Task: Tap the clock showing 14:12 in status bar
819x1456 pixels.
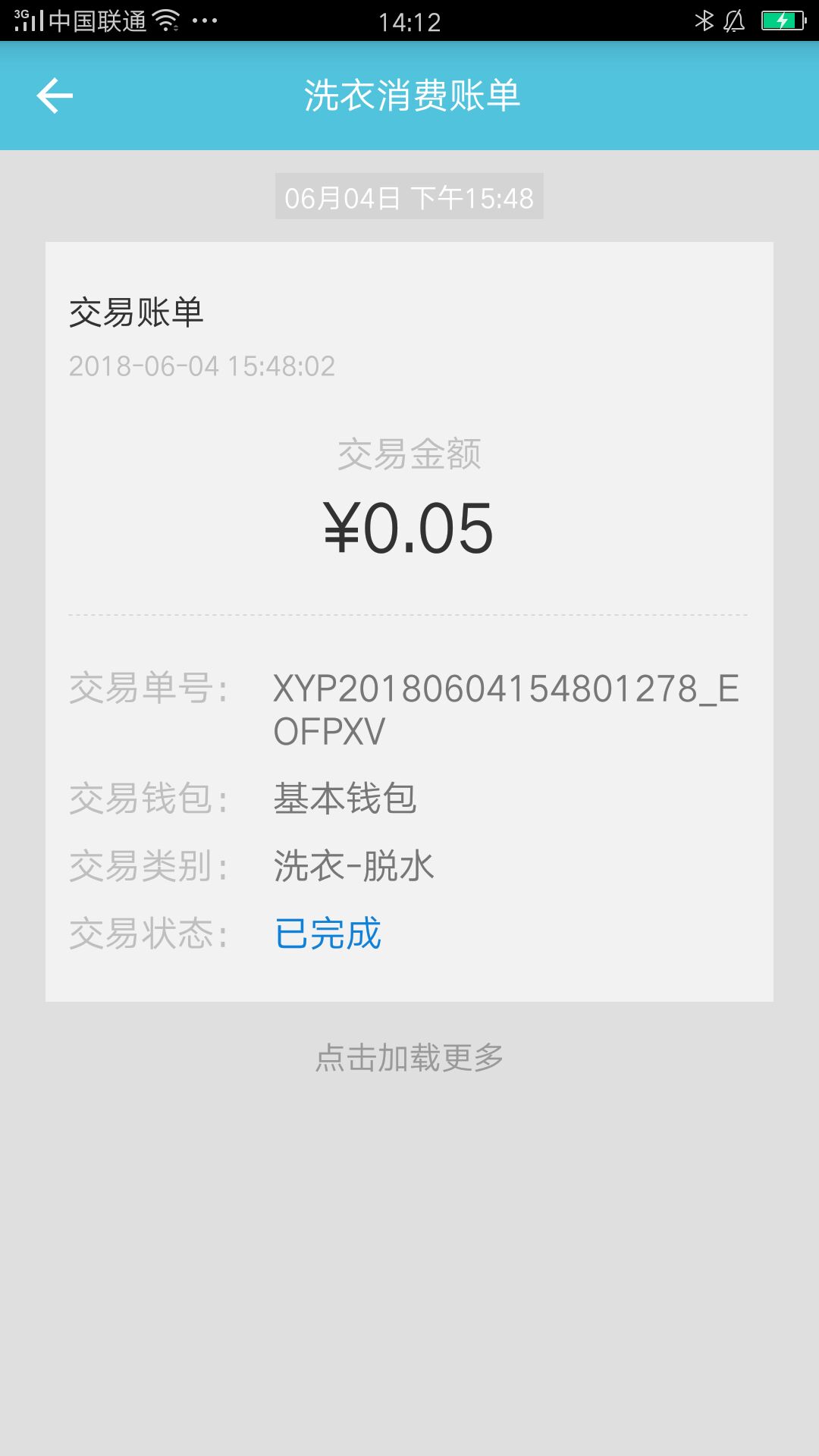Action: (x=409, y=23)
